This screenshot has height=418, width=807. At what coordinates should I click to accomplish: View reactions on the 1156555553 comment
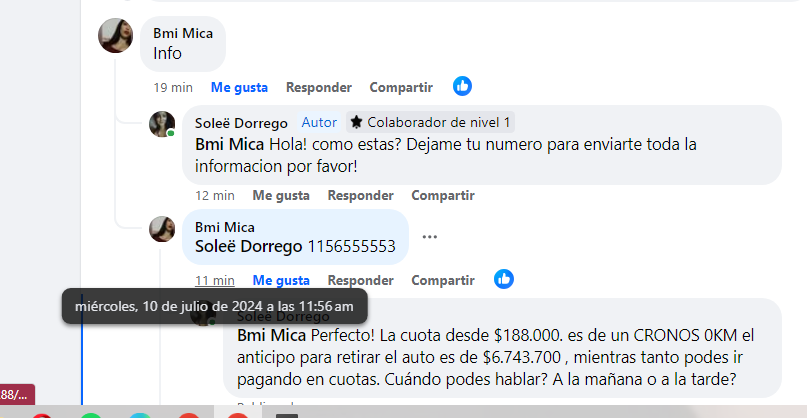(504, 279)
